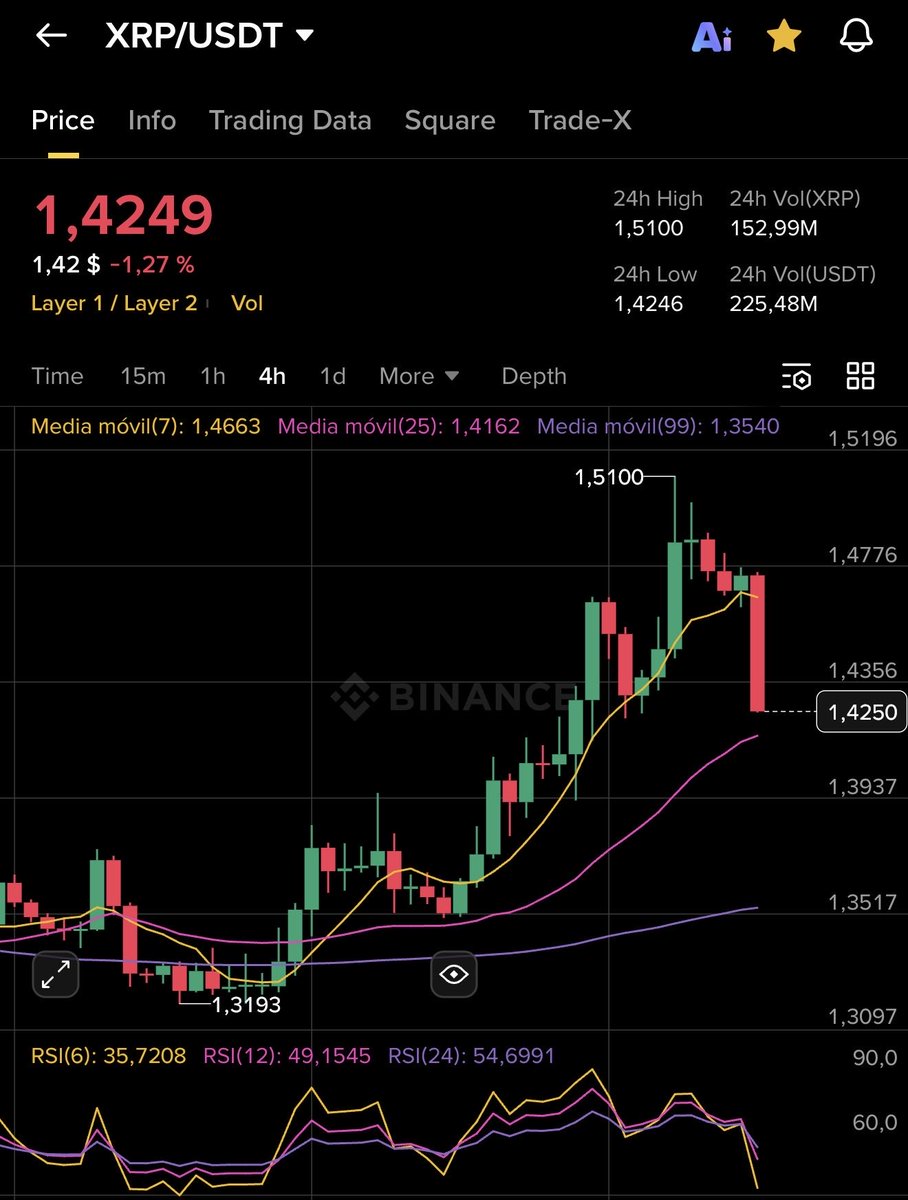Expand the More intervals dropdown
The height and width of the screenshot is (1200, 908).
pyautogui.click(x=419, y=376)
